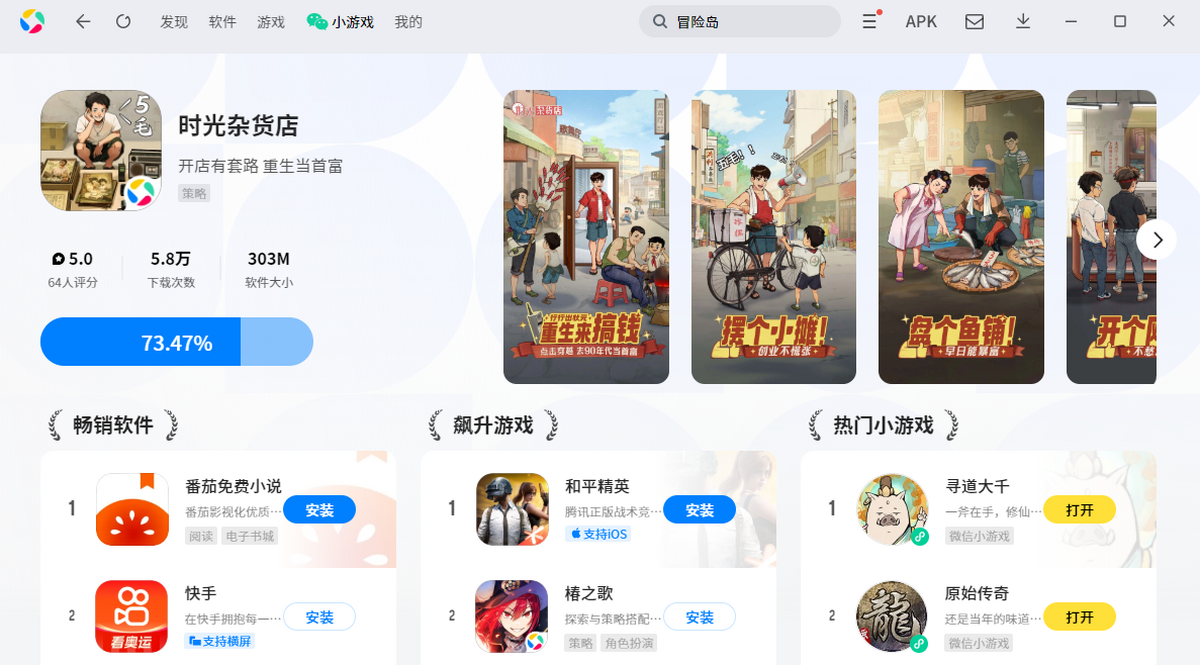Open the messages envelope icon

click(974, 21)
